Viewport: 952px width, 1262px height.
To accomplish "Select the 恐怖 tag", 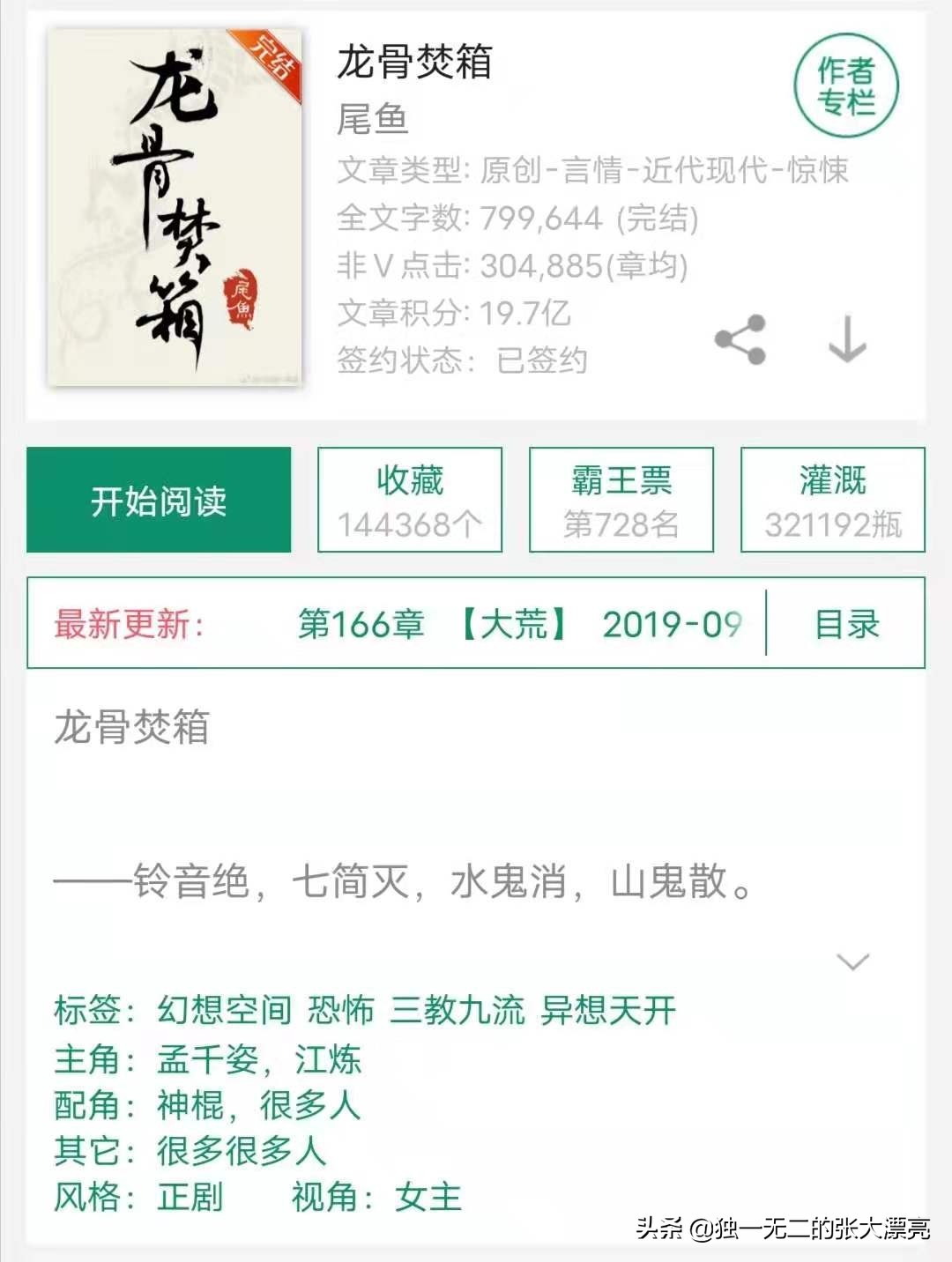I will click(341, 1010).
